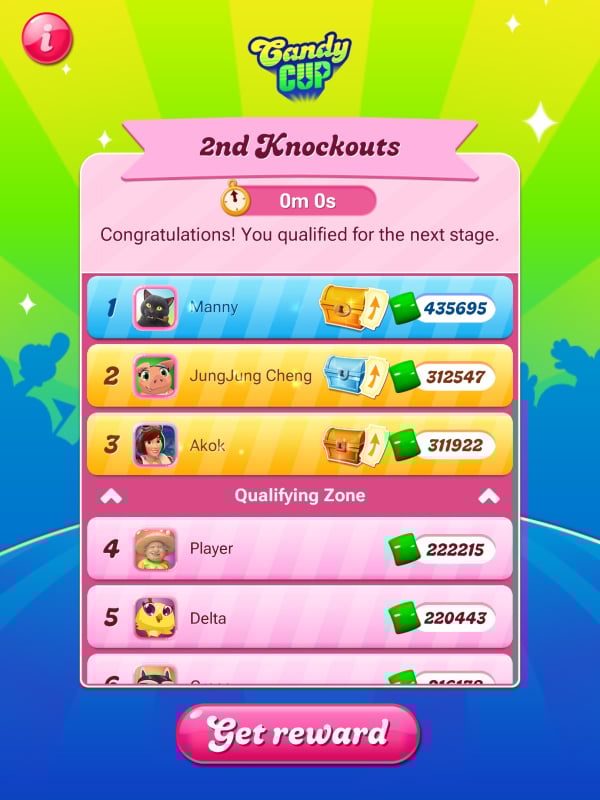Tap the Get reward button
600x800 pixels.
(297, 734)
